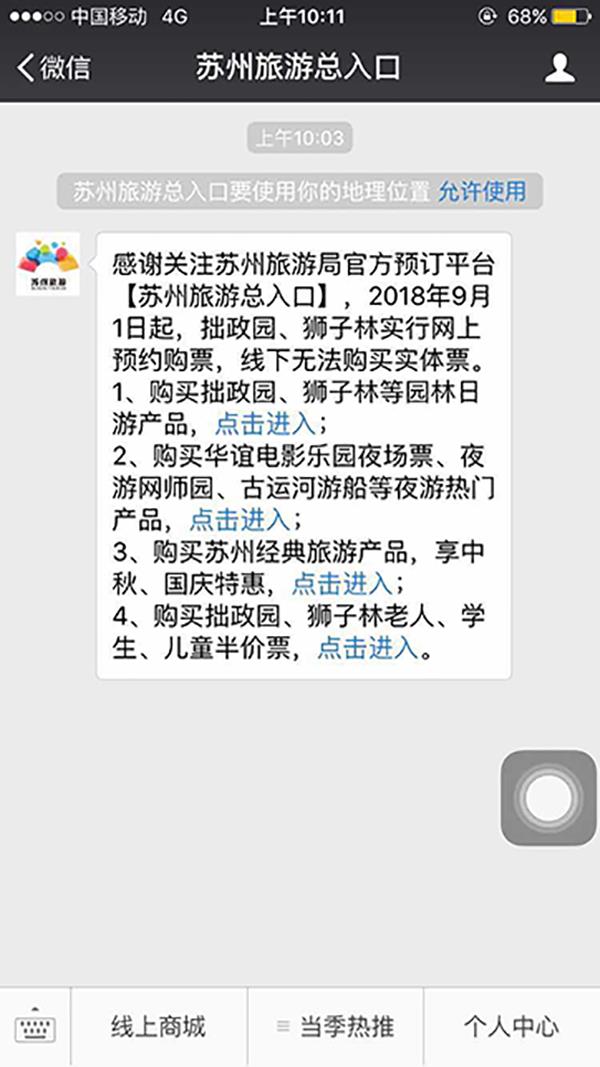Screen dimensions: 600x1067
Task: Open the 个人中心 menu
Action: point(511,1027)
